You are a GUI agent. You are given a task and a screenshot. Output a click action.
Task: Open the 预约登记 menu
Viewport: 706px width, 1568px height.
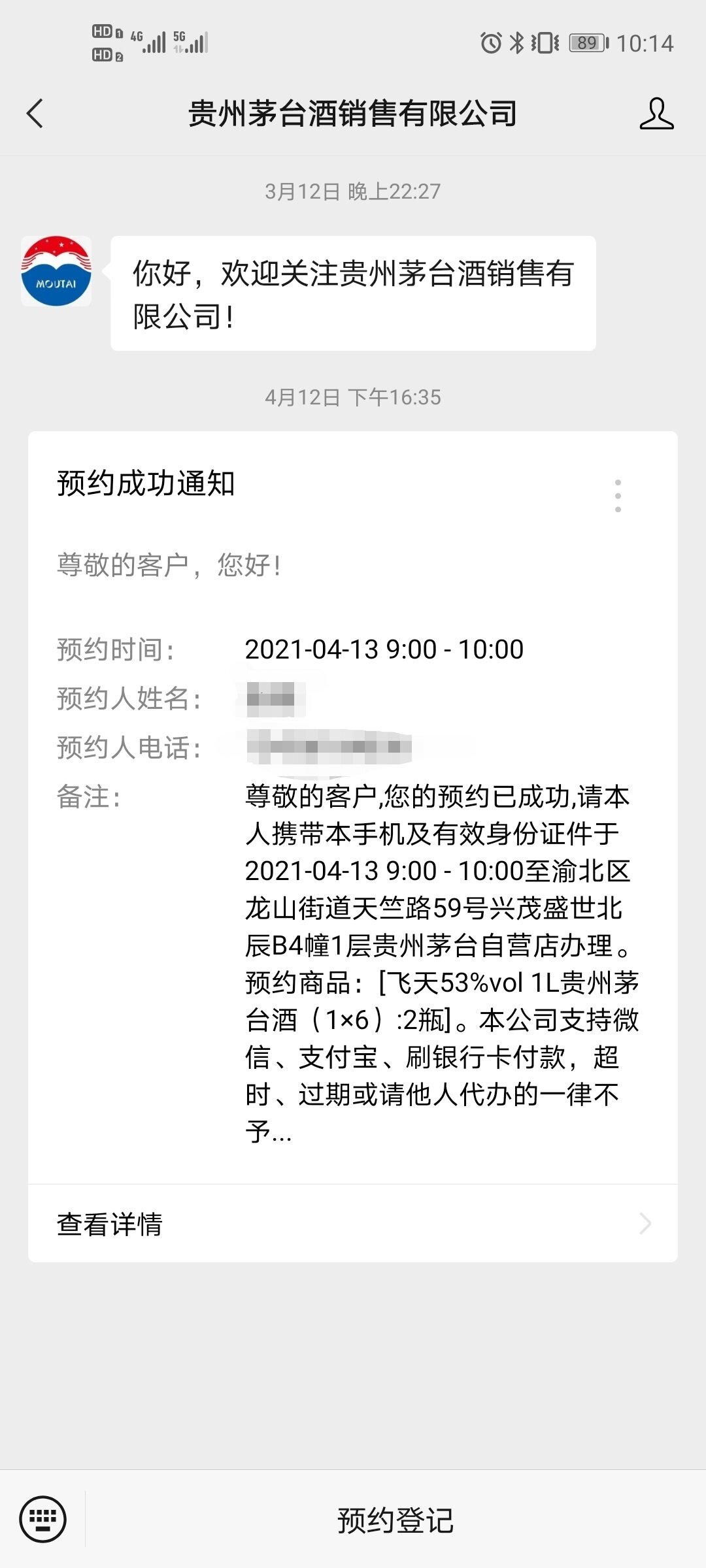395,1520
